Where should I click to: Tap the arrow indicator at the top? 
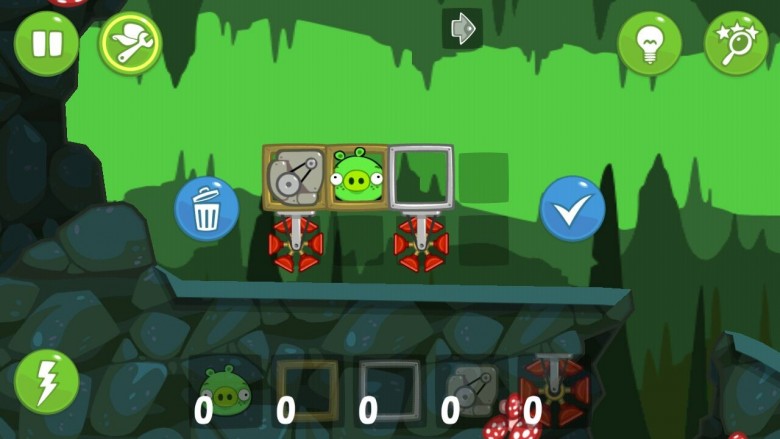pyautogui.click(x=462, y=29)
